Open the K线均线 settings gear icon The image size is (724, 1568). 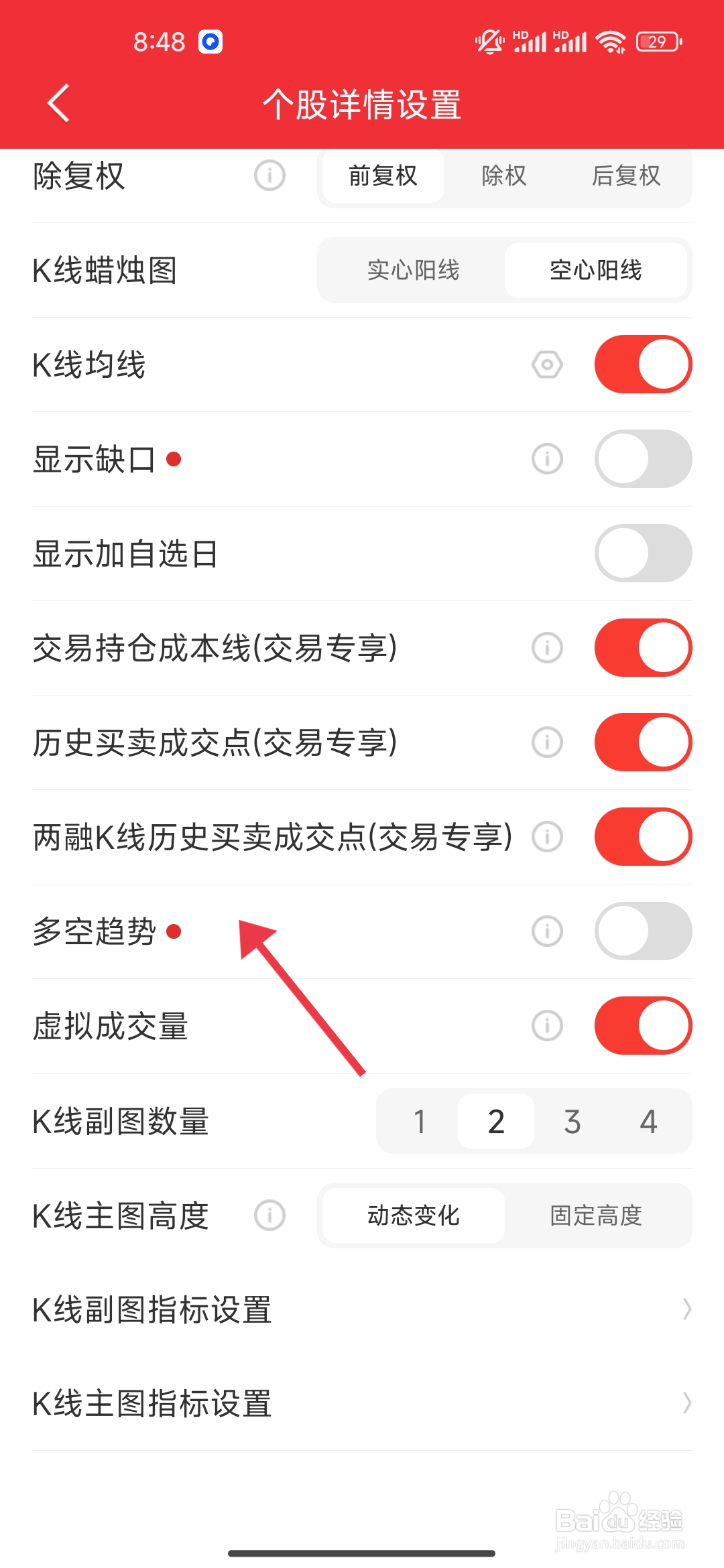point(547,364)
